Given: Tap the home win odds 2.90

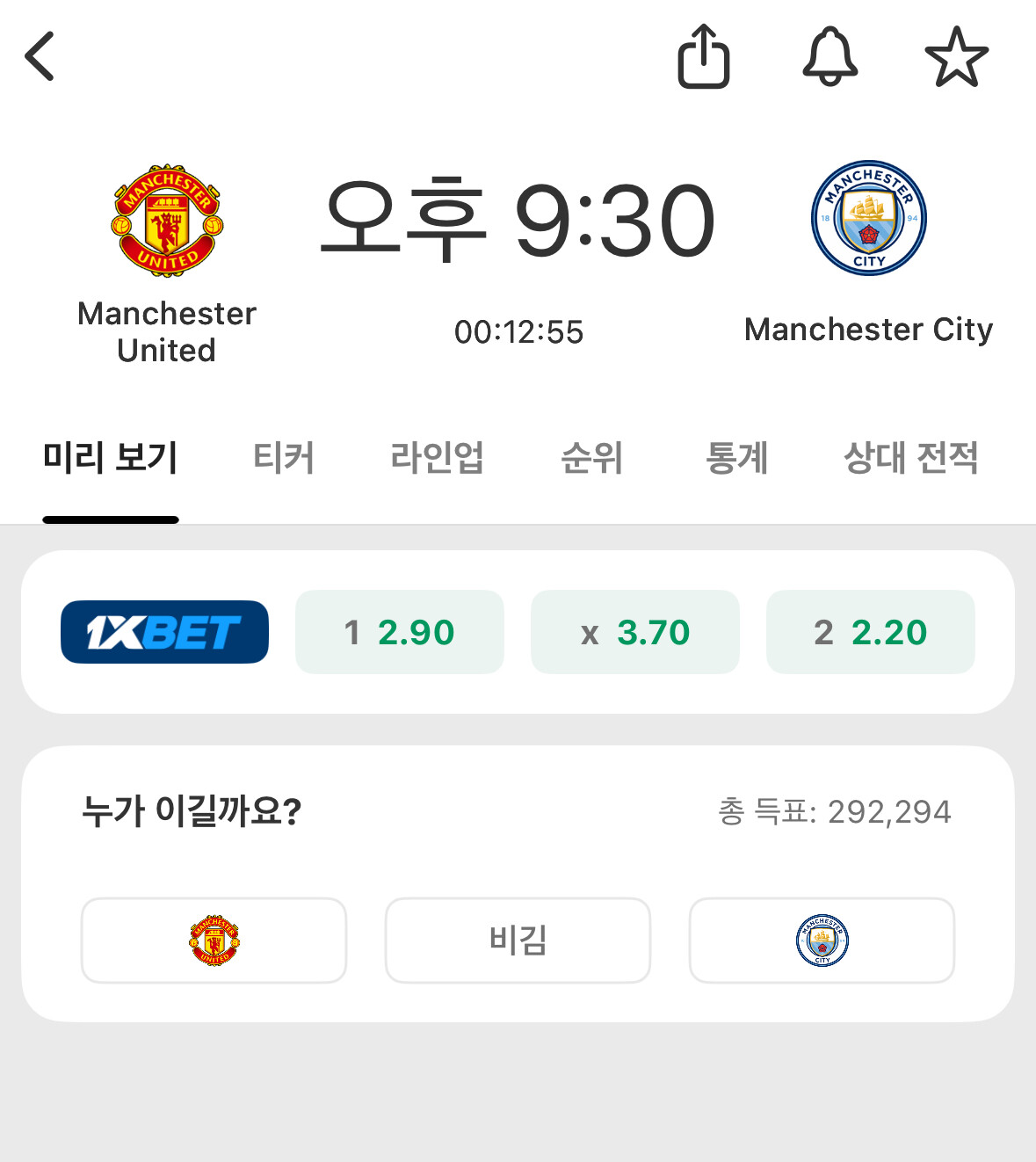Looking at the screenshot, I should [400, 632].
